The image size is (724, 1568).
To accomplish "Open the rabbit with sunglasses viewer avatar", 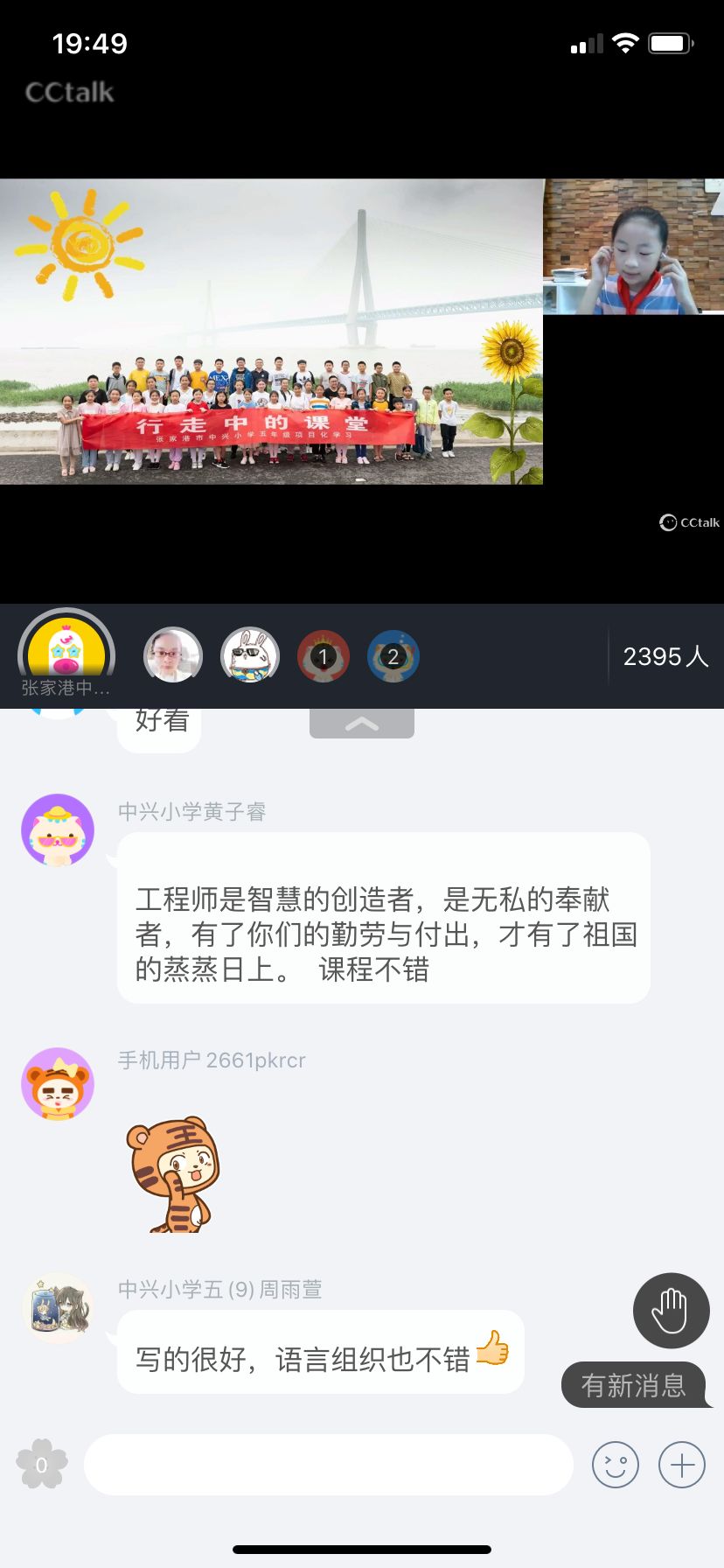I will pyautogui.click(x=250, y=654).
